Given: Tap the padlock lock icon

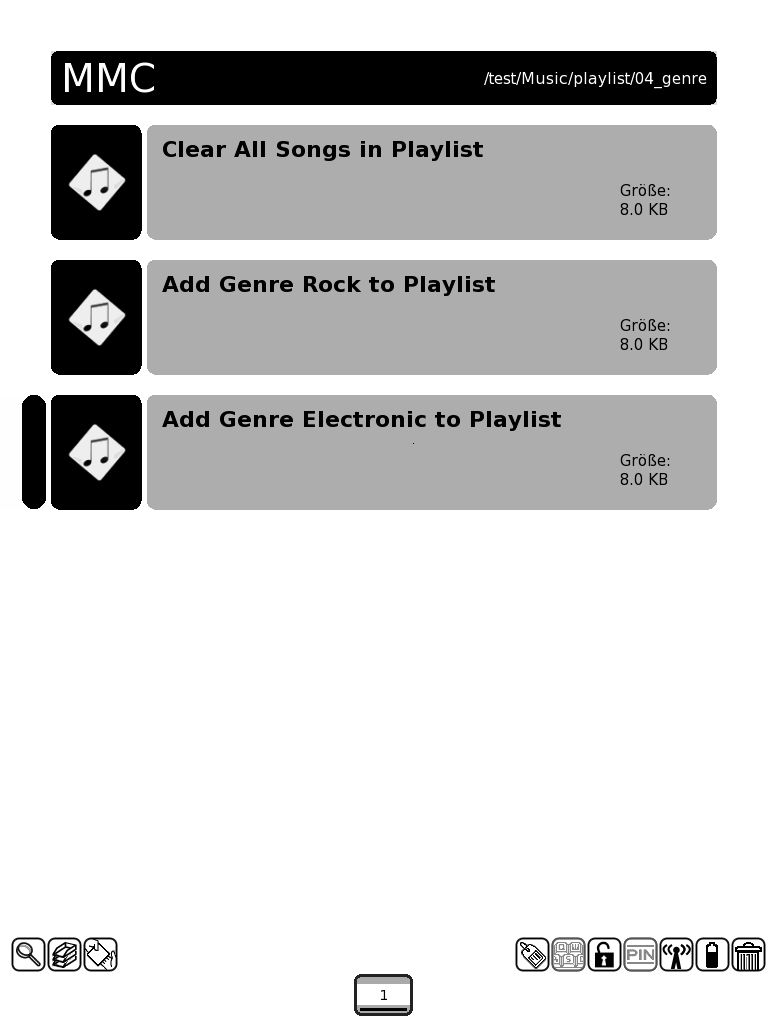Looking at the screenshot, I should tap(604, 955).
